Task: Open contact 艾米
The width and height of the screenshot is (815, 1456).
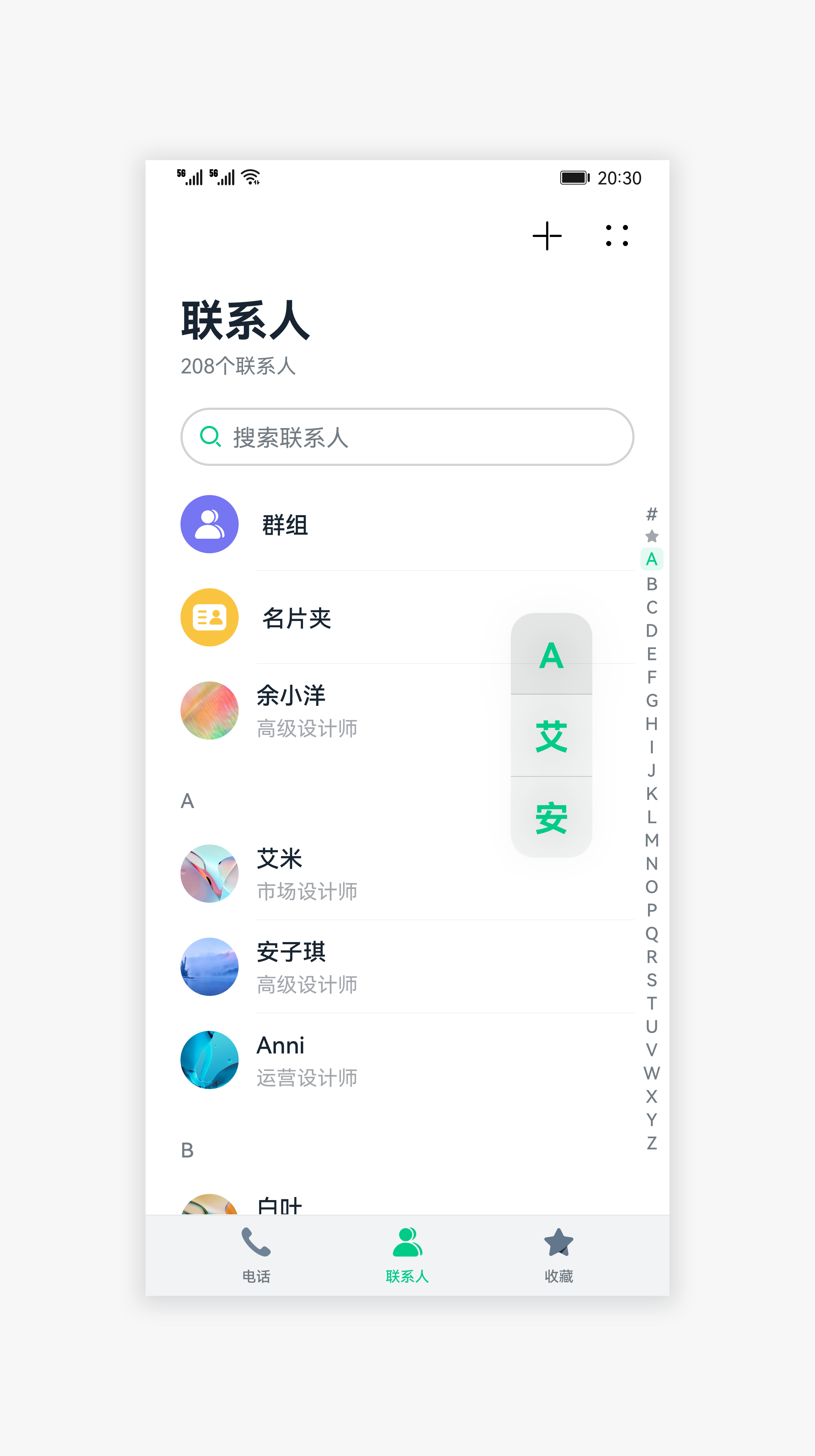Action: click(x=279, y=873)
